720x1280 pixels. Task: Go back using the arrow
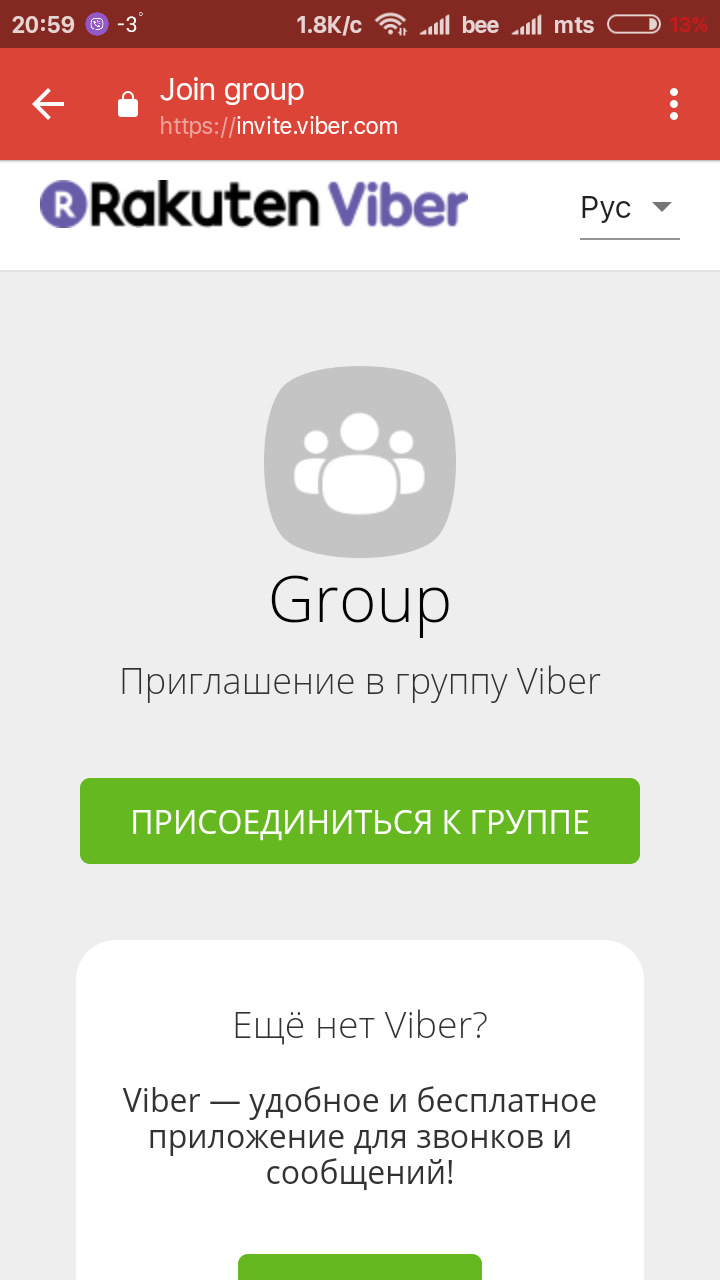(x=48, y=104)
